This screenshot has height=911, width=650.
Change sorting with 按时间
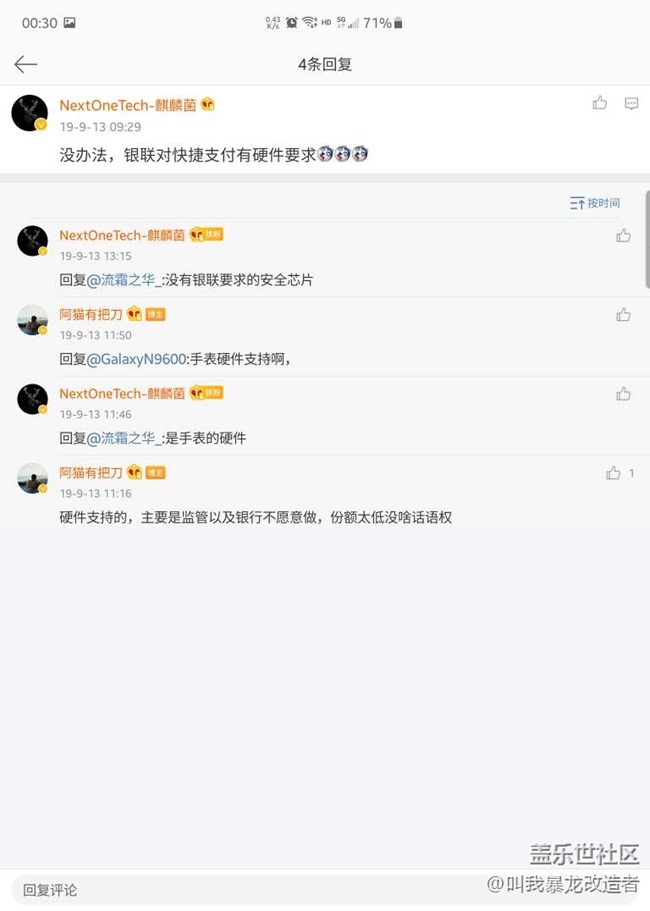[595, 203]
